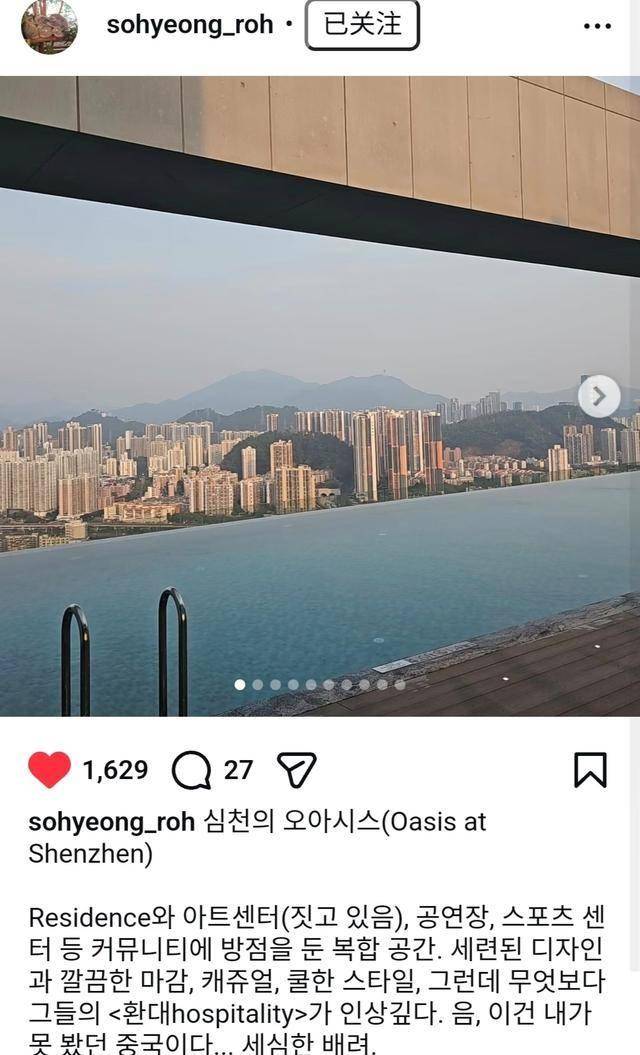Open the comments on this post

coord(191,770)
